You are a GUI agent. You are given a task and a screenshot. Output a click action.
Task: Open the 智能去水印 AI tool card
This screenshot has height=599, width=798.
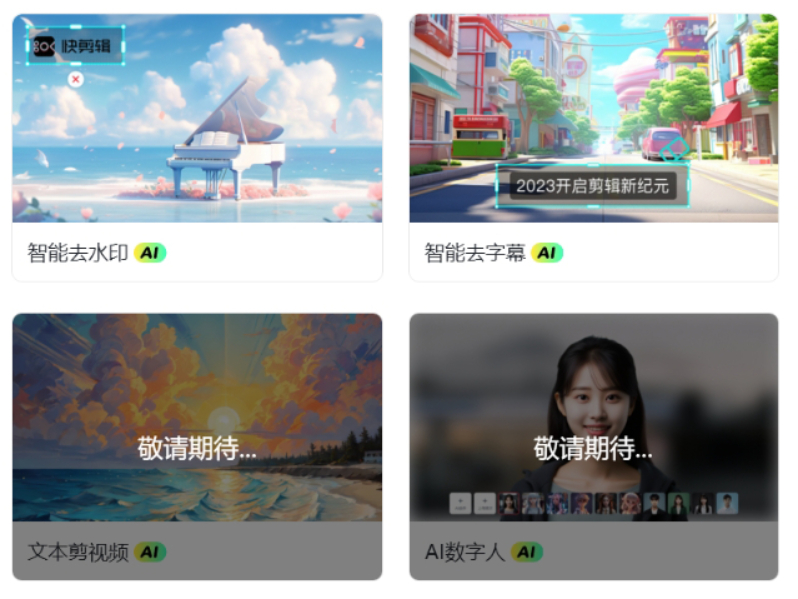point(197,147)
